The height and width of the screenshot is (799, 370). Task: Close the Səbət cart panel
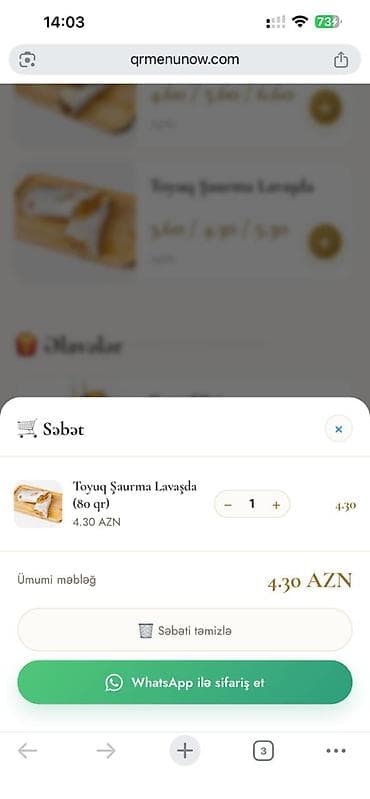[x=338, y=429]
